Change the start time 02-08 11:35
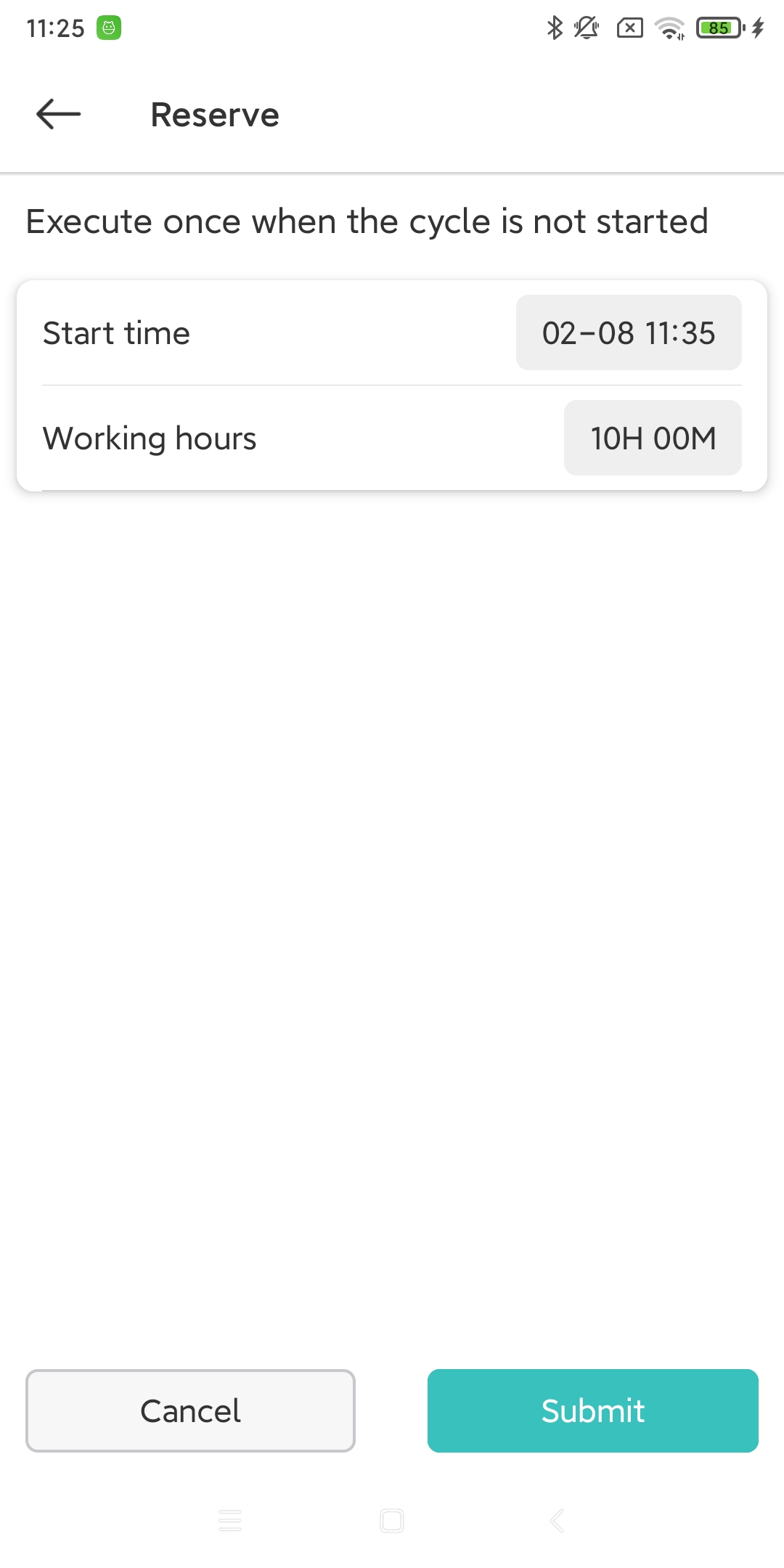The height and width of the screenshot is (1568, 784). tap(629, 332)
